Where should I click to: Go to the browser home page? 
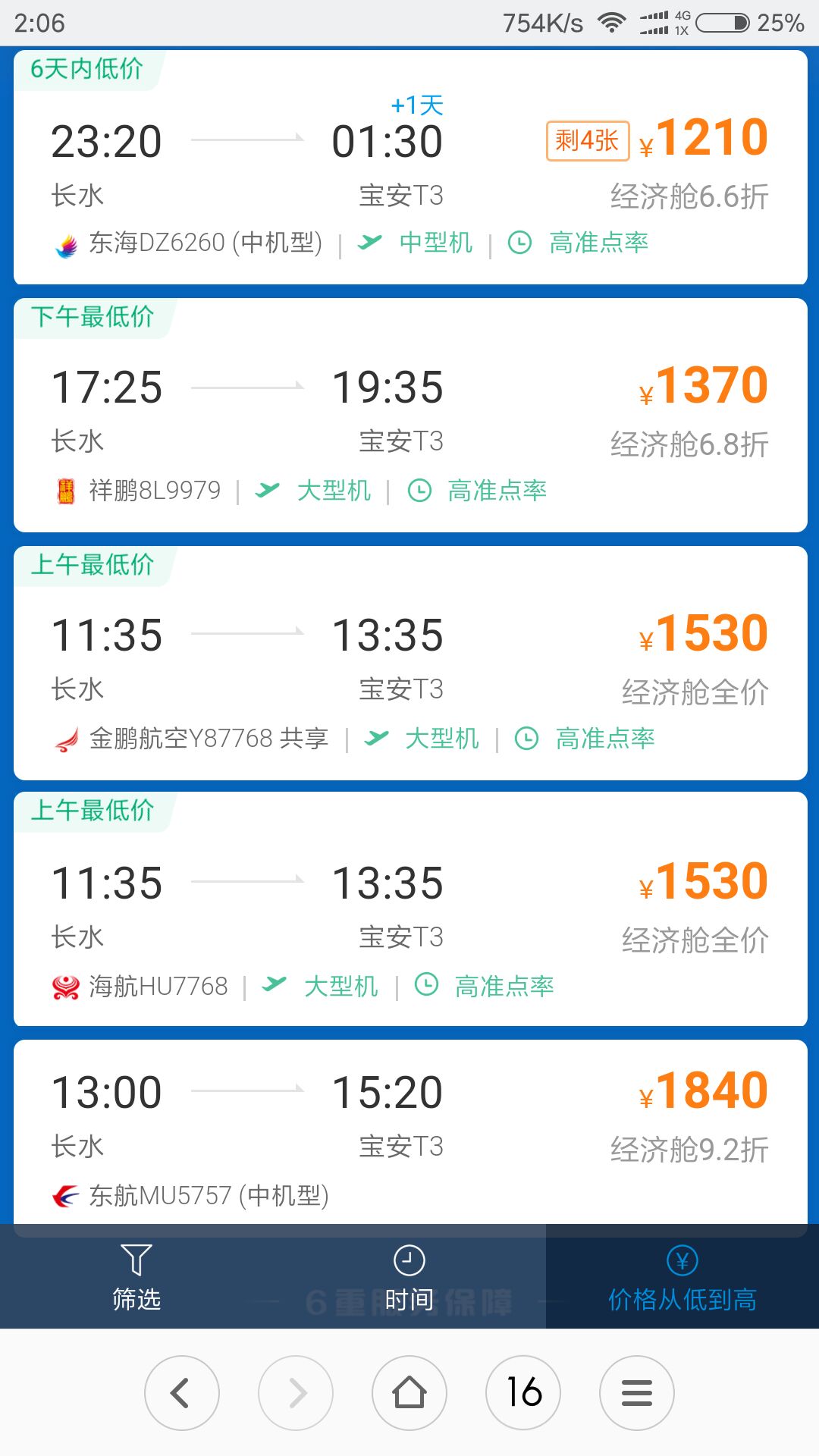[x=409, y=1393]
